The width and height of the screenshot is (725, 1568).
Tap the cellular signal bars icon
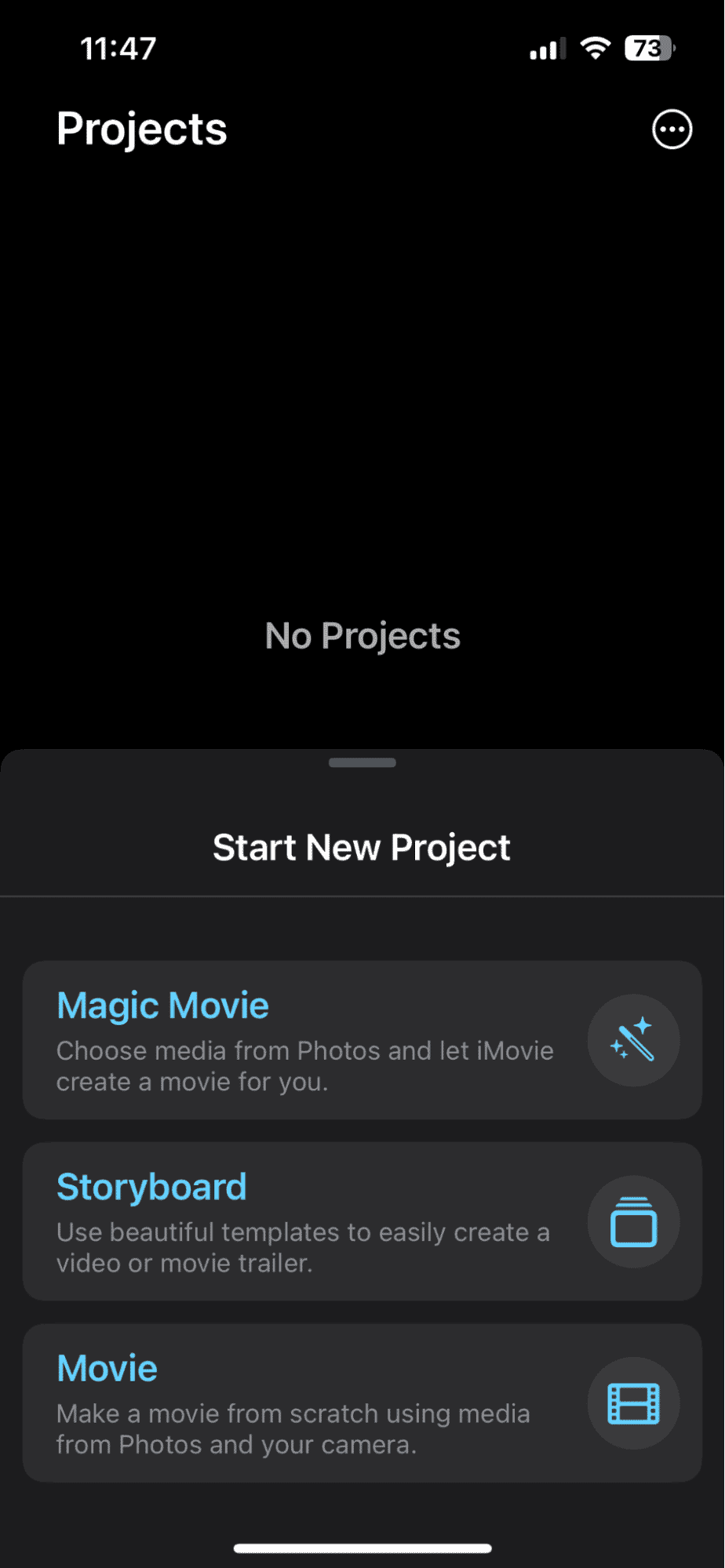click(545, 48)
